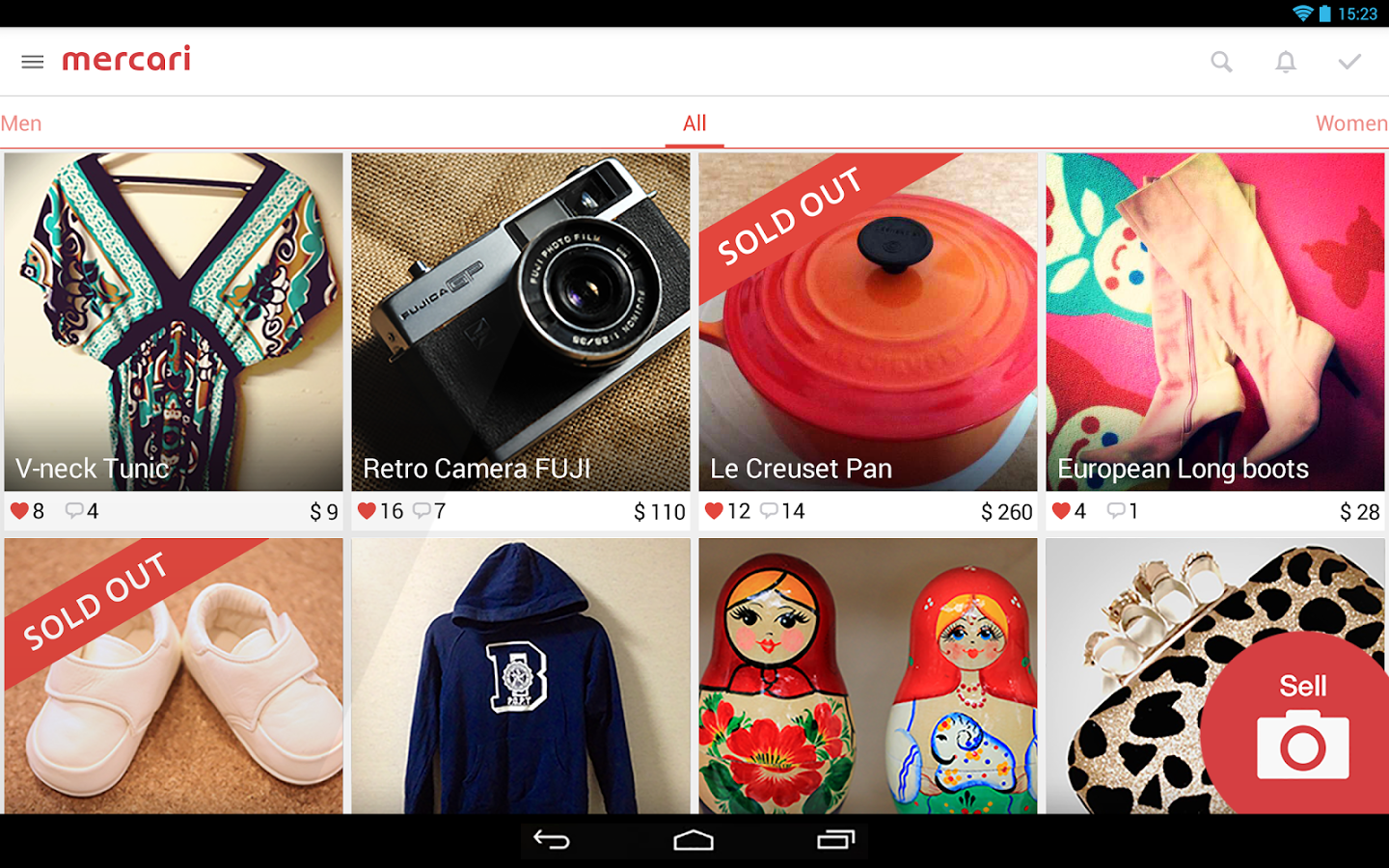1389x868 pixels.
Task: Switch to the Men tab
Action: pos(21,123)
